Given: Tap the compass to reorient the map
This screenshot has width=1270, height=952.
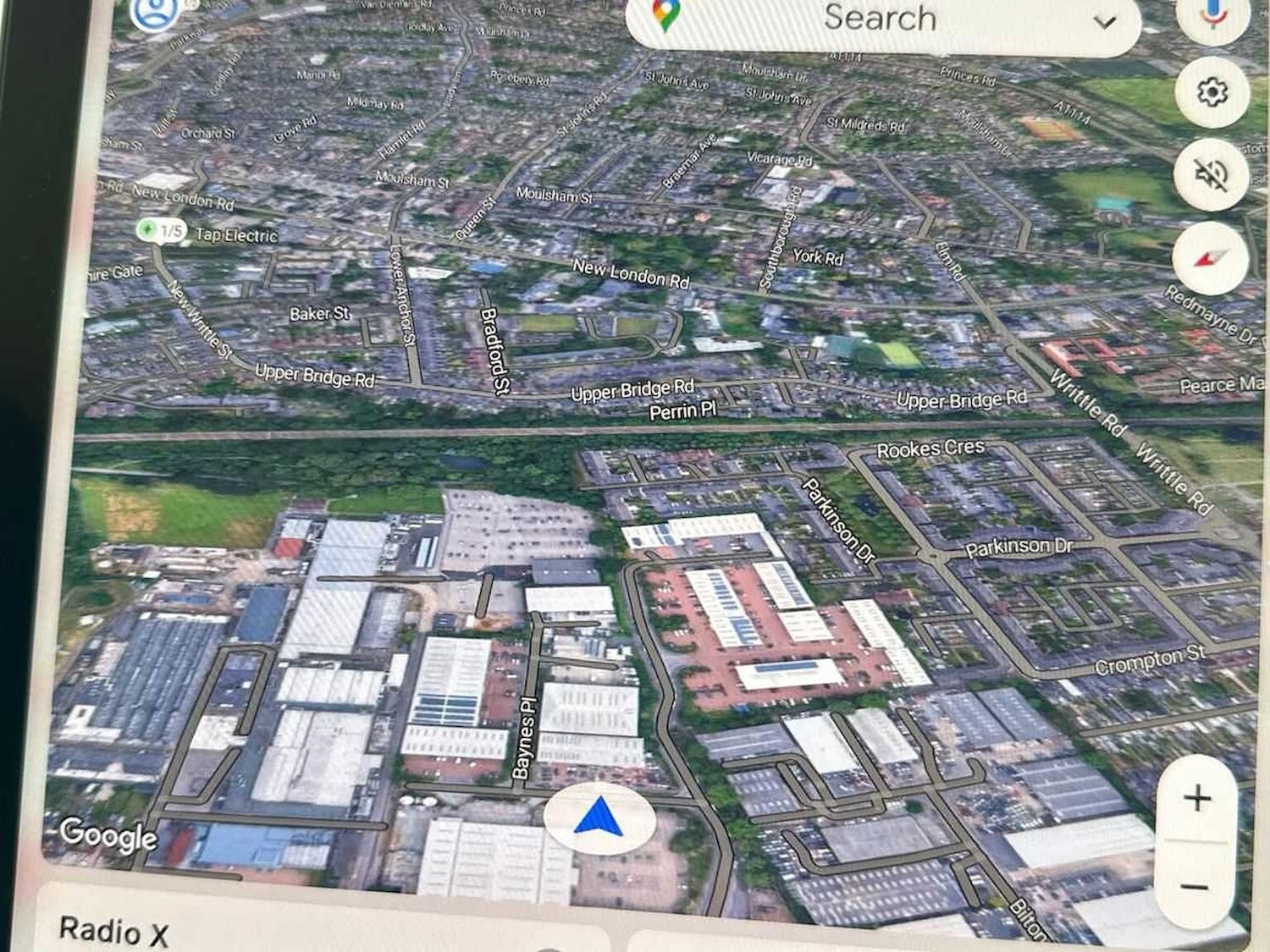Looking at the screenshot, I should (1210, 257).
